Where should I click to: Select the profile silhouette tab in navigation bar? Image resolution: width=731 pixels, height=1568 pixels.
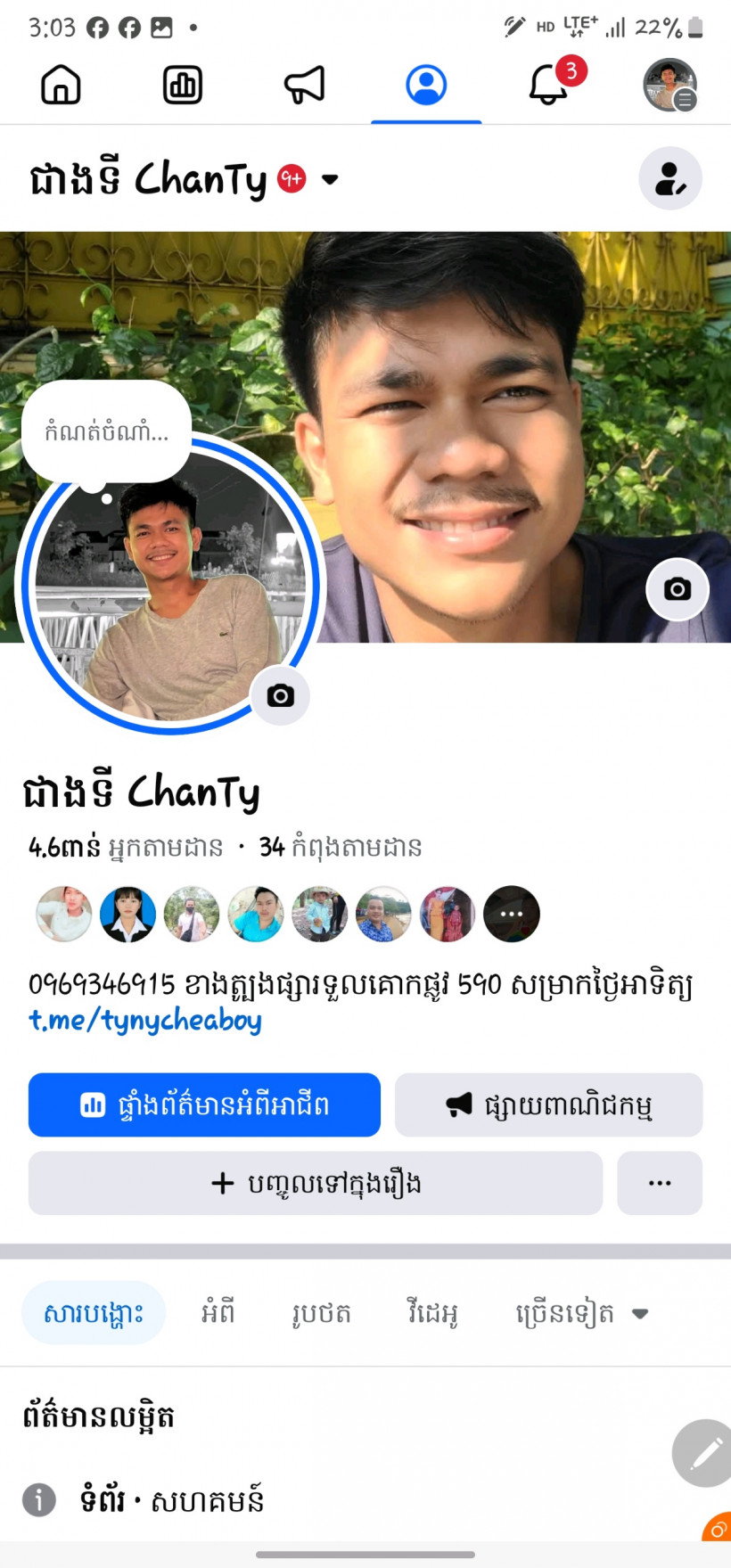point(426,83)
